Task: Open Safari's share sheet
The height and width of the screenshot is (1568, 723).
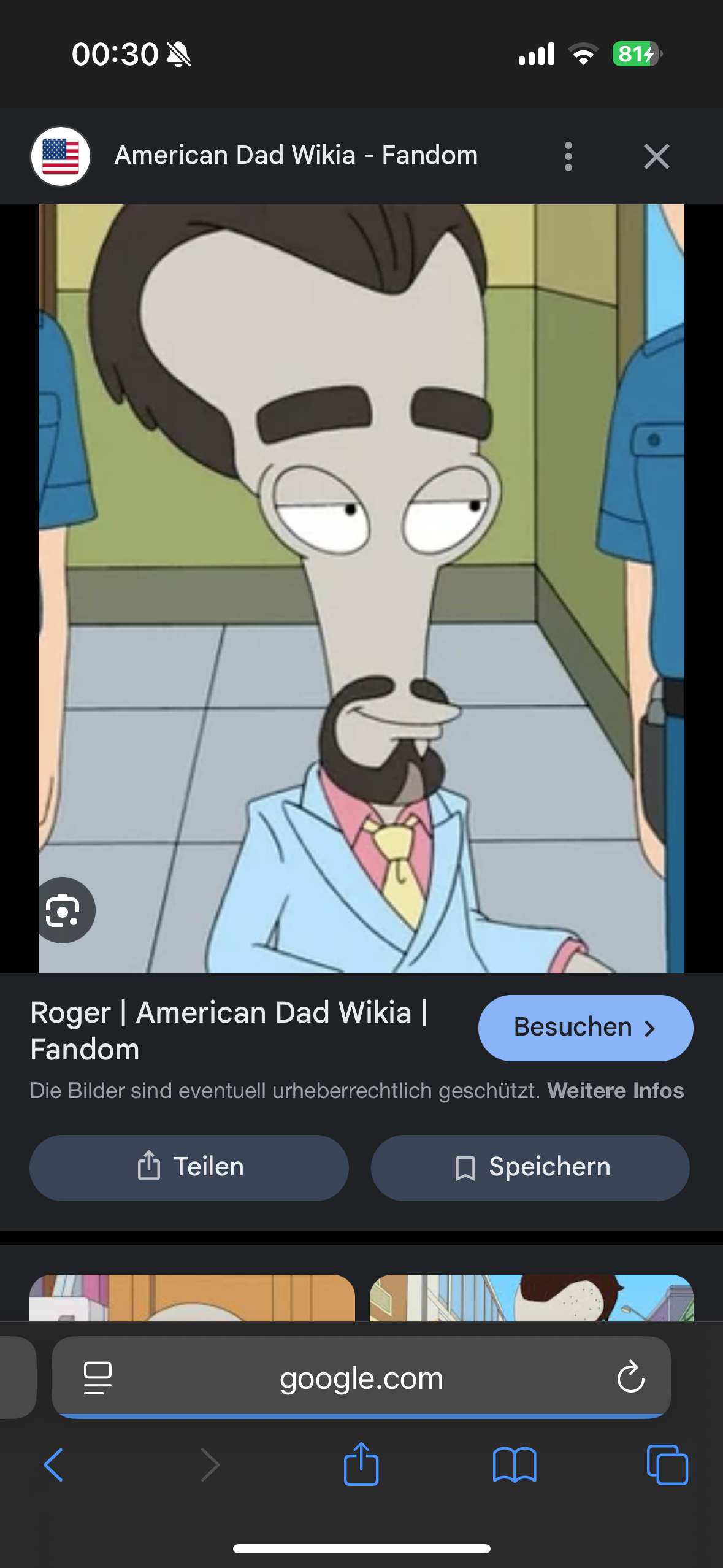Action: 361,1465
